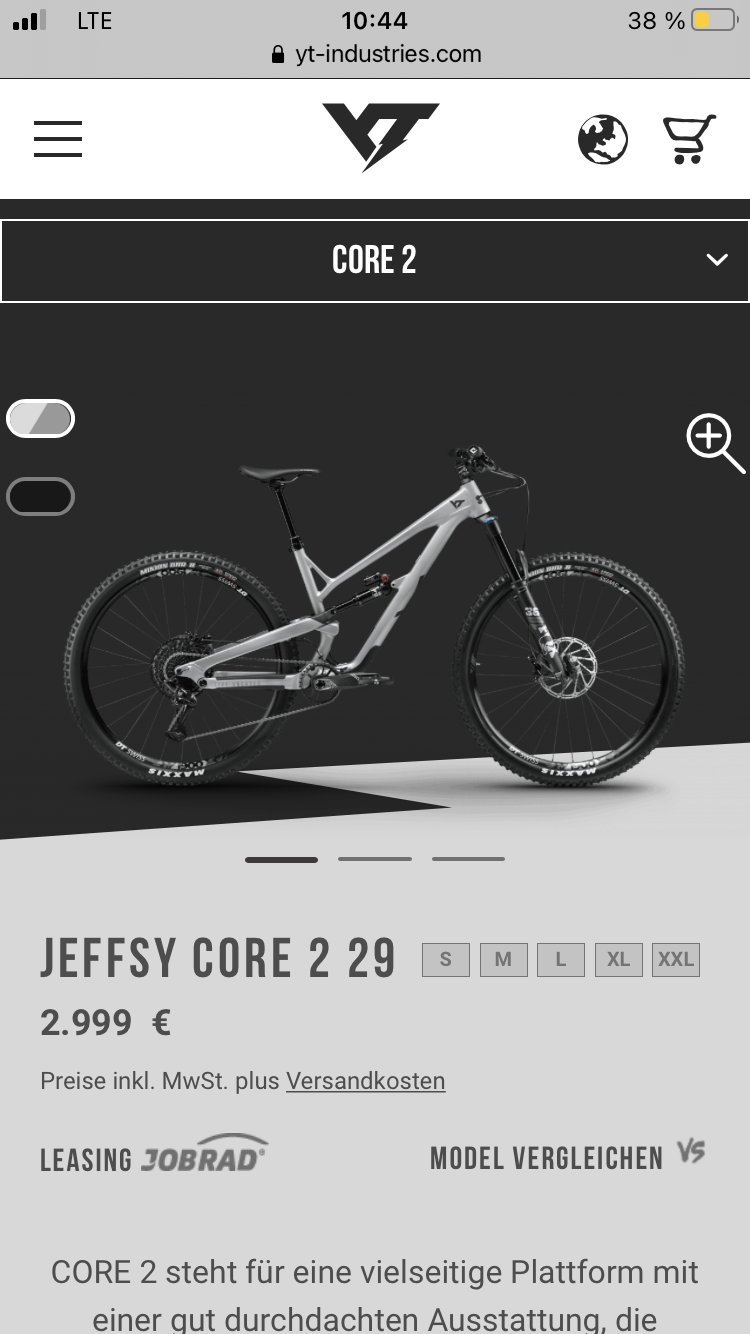Select the black color swatch
The width and height of the screenshot is (750, 1334).
pyautogui.click(x=41, y=497)
